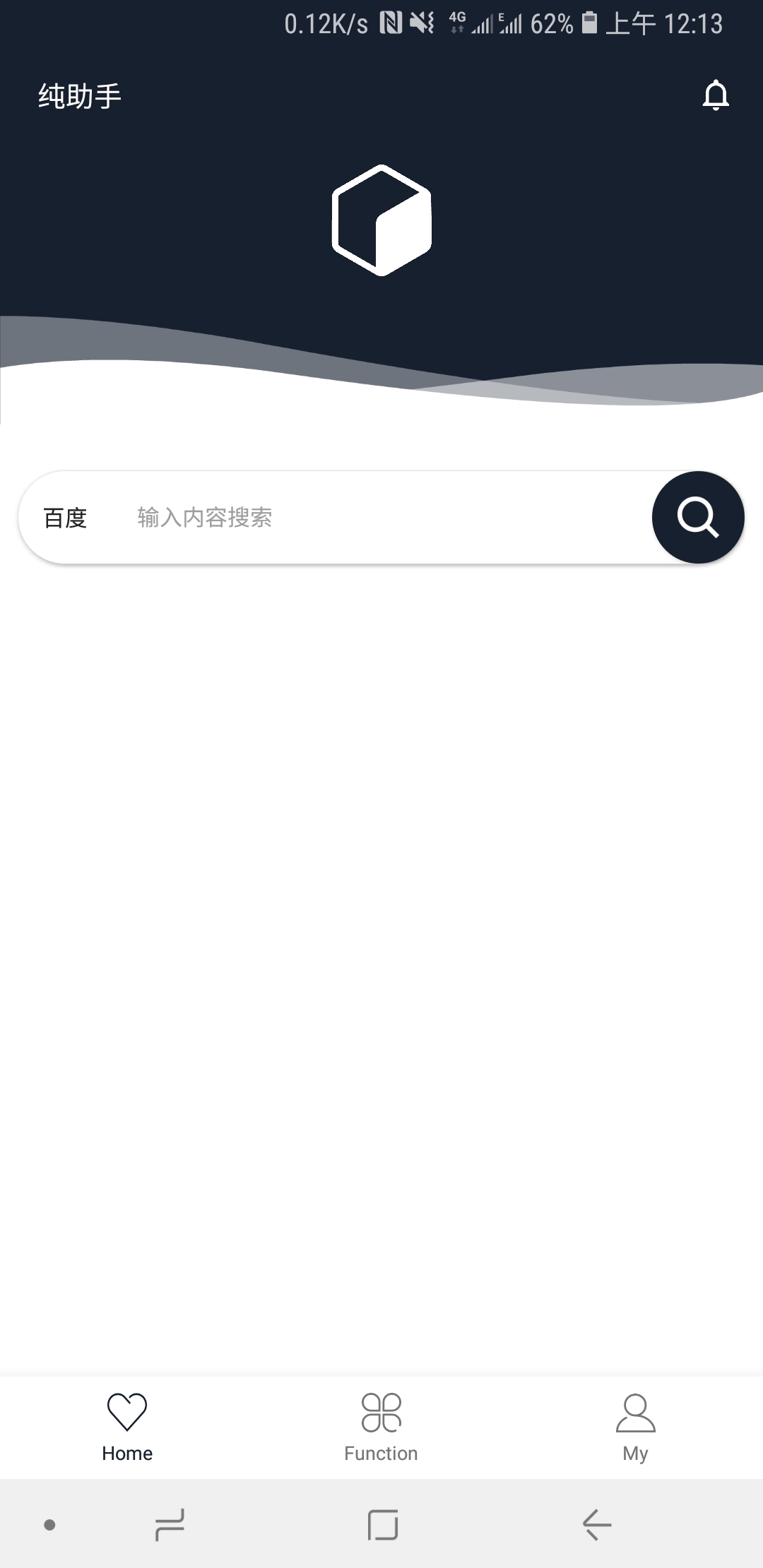Viewport: 763px width, 1568px height.
Task: Click the 纯助手 app title
Action: click(x=80, y=95)
